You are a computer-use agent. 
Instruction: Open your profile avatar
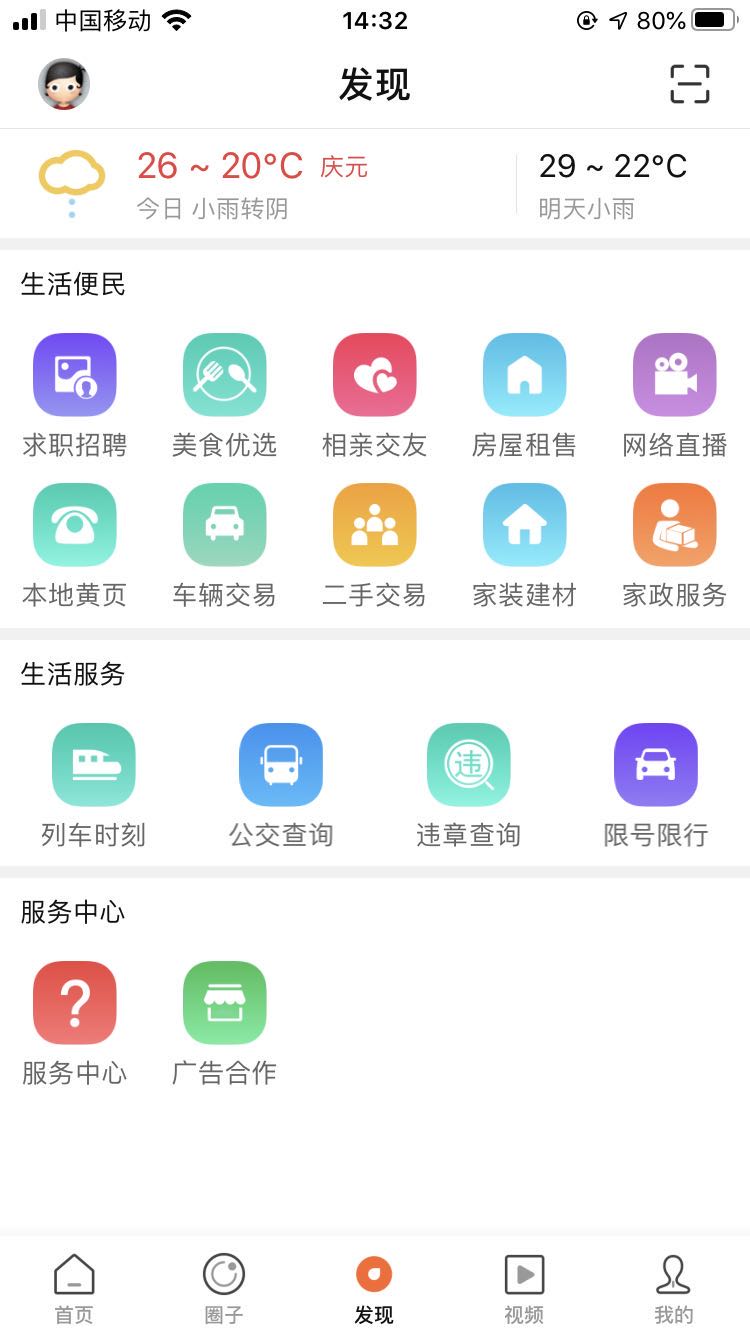pos(64,84)
